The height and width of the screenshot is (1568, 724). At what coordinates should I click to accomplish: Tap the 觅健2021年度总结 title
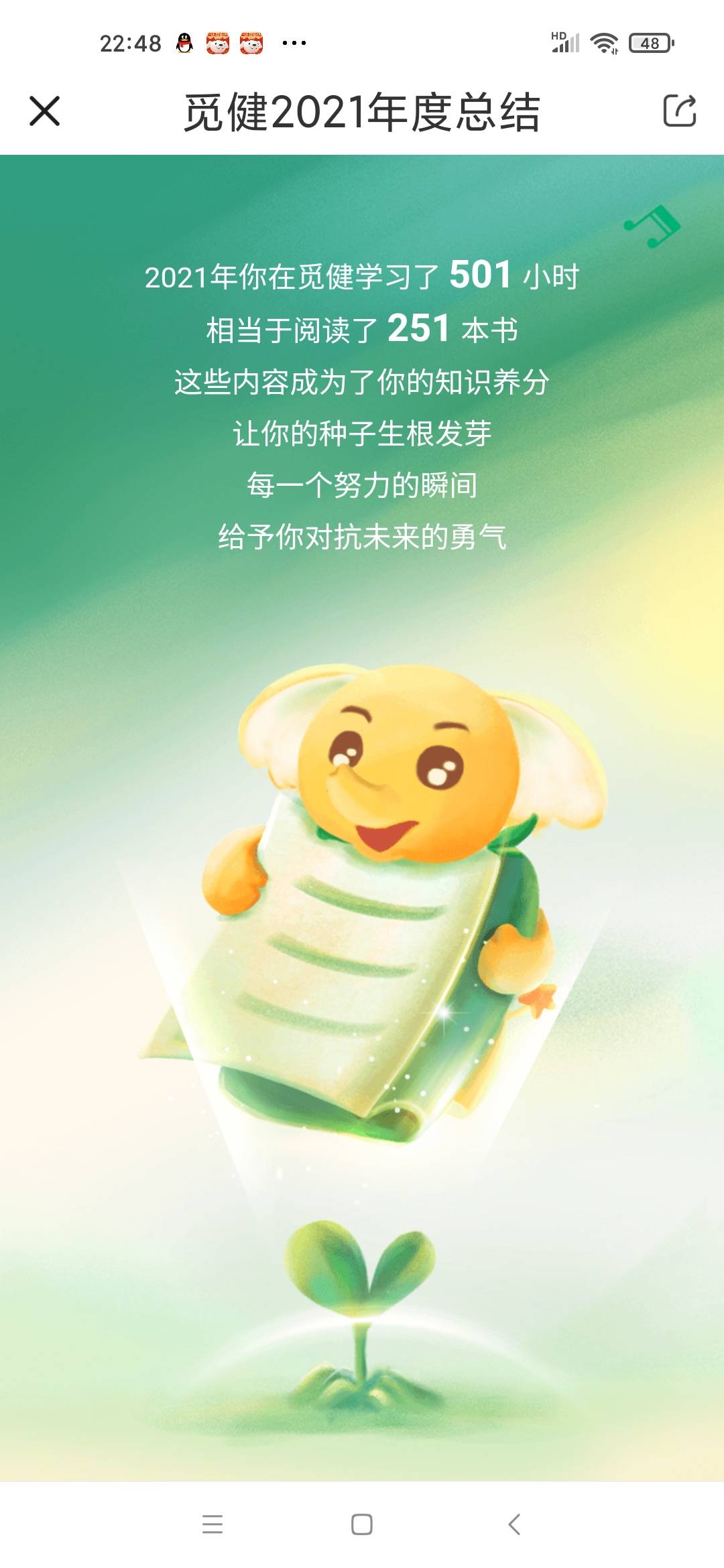362,111
